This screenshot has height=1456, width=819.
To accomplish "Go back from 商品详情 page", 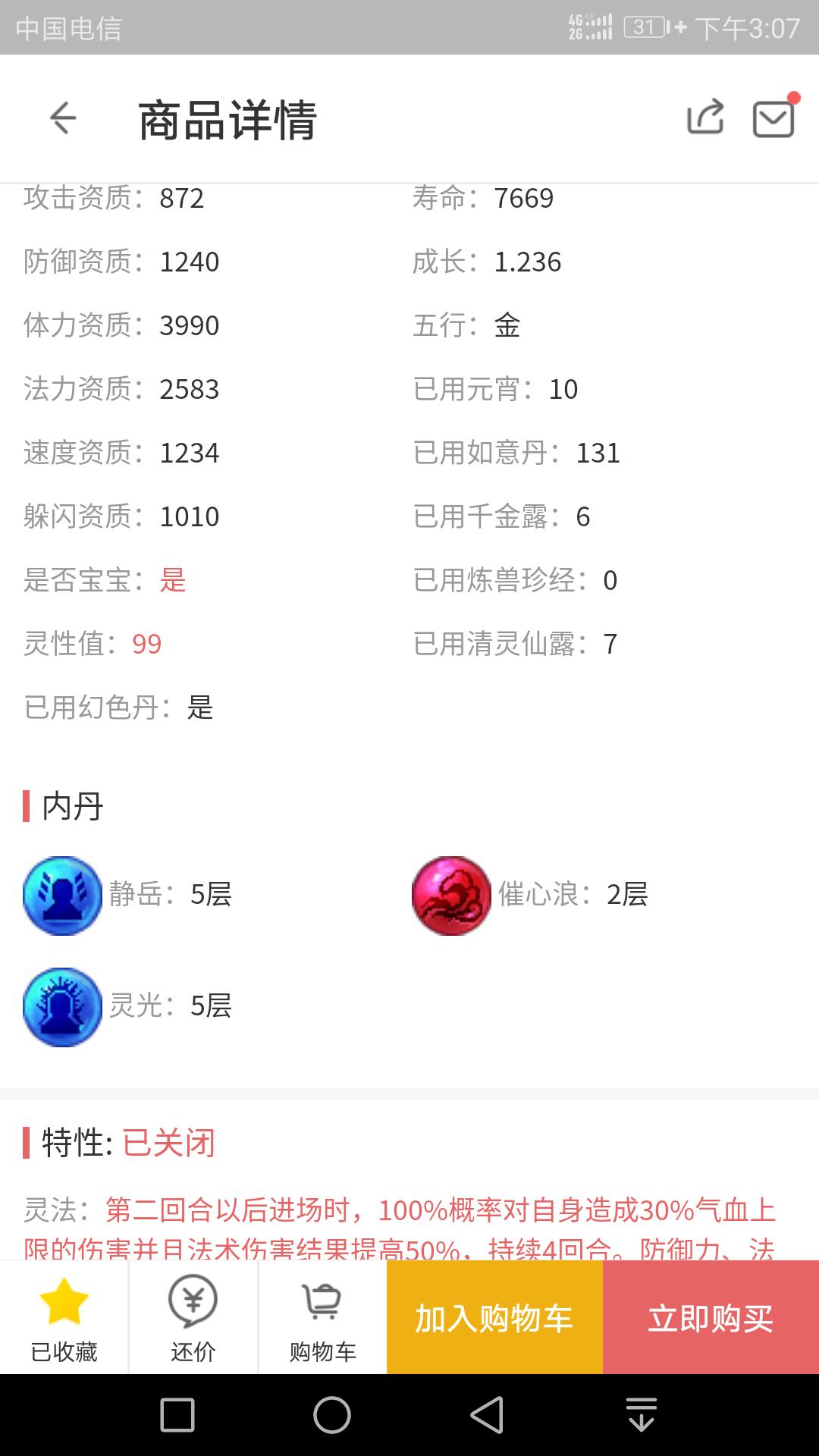I will coord(63,118).
